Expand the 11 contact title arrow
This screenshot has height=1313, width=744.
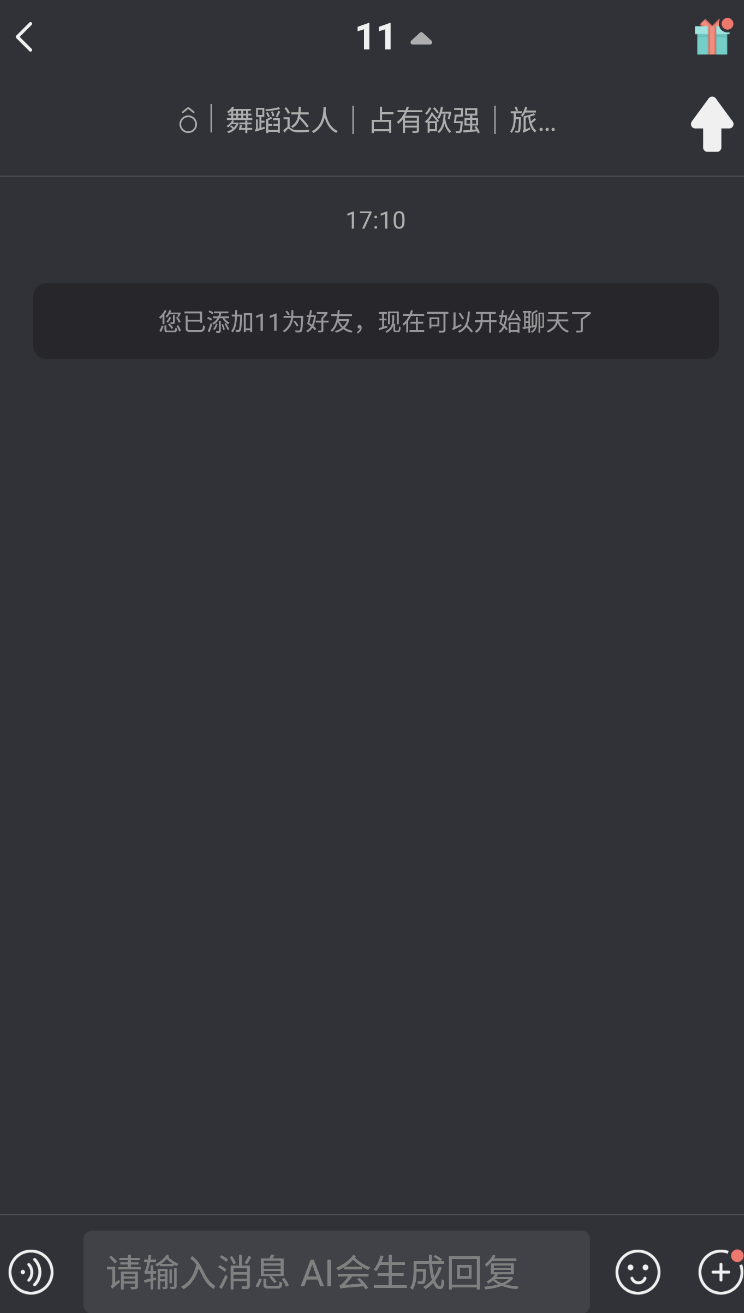tap(421, 39)
